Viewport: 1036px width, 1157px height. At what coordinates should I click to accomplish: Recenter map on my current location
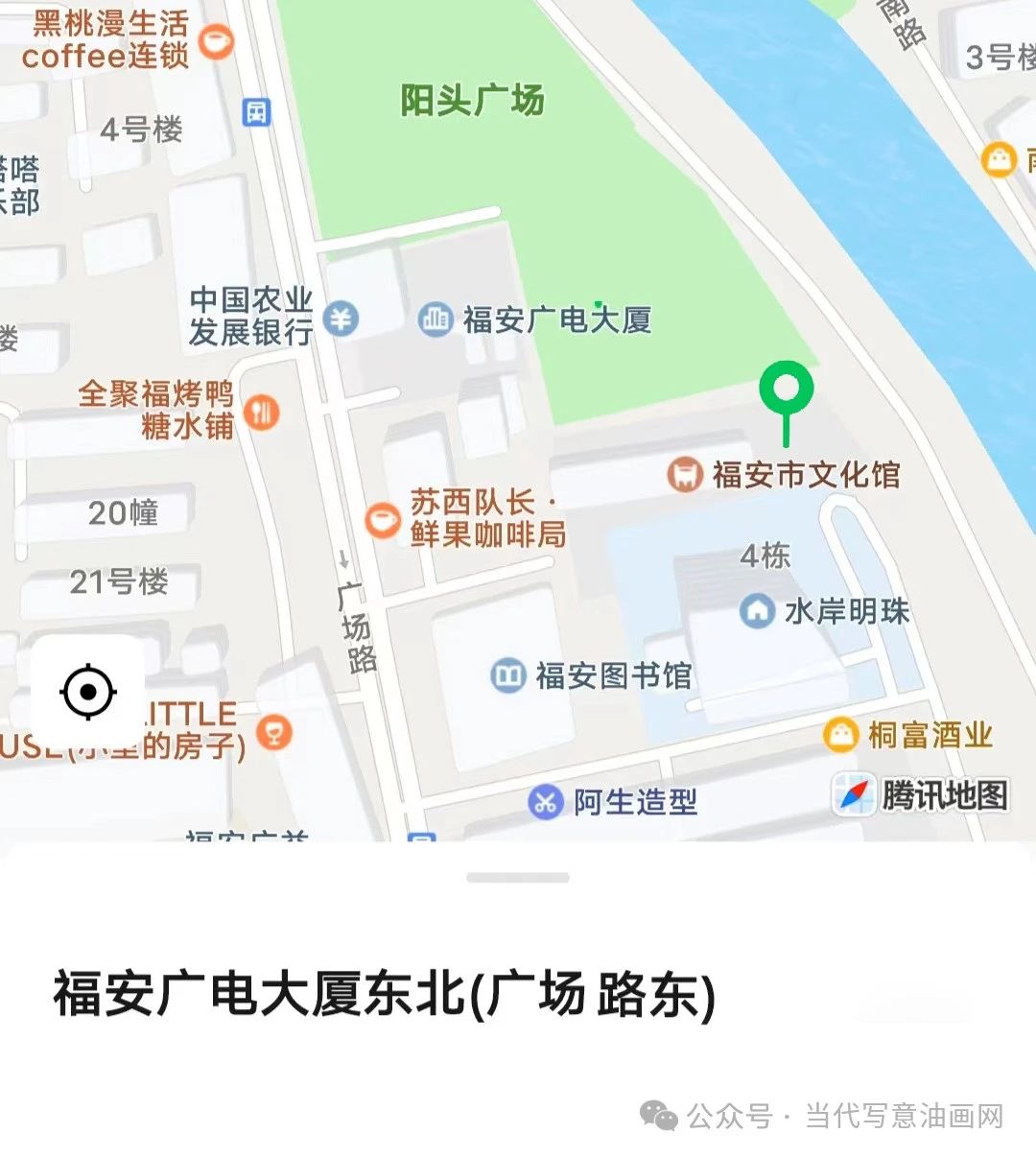tap(88, 691)
